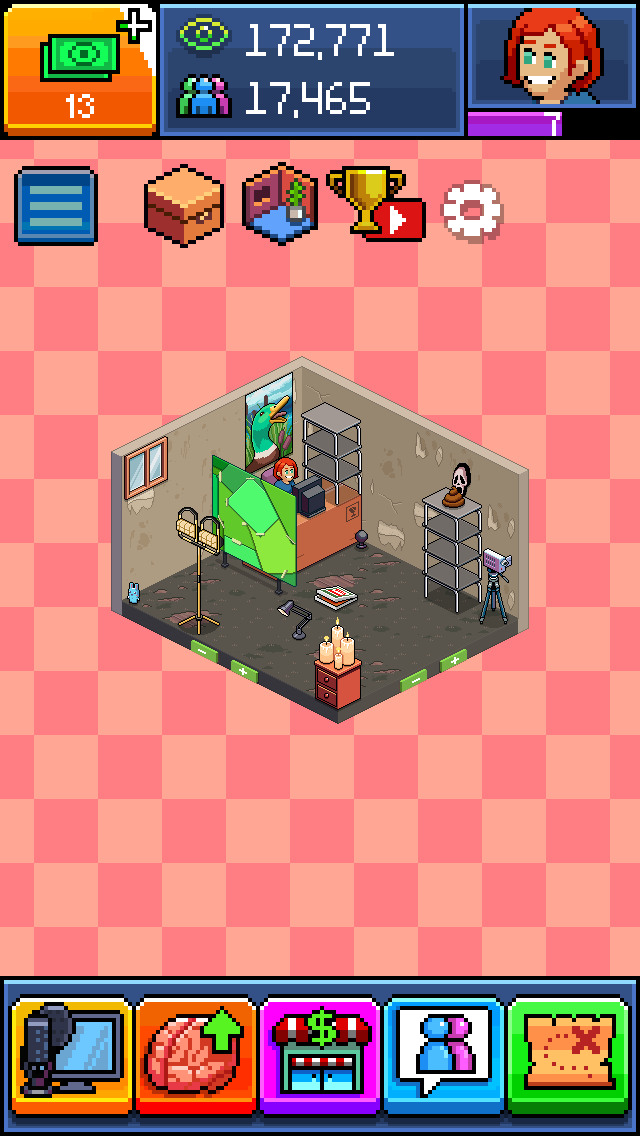Open the dollar shop tab
This screenshot has height=1136, width=640.
tap(320, 1055)
